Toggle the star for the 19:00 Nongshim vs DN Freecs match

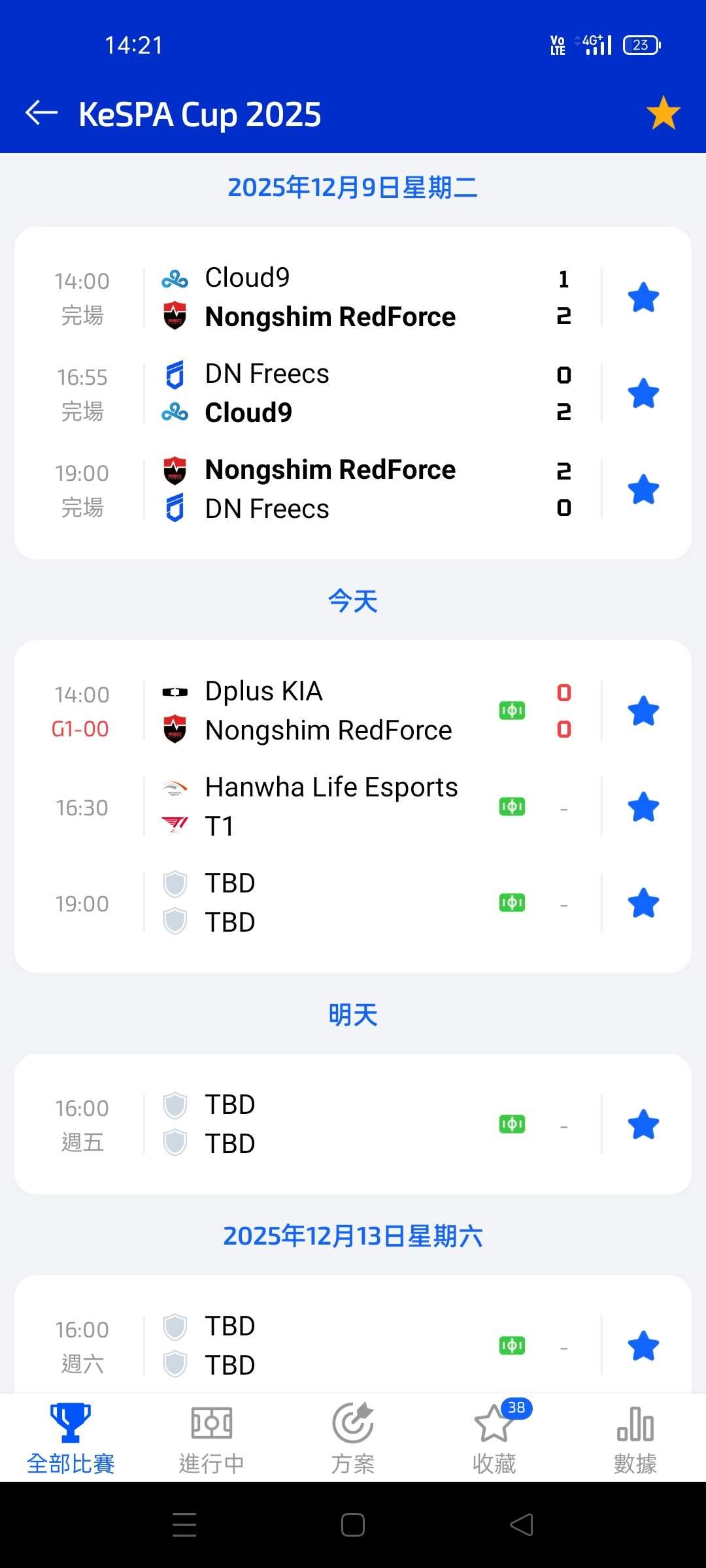point(643,489)
